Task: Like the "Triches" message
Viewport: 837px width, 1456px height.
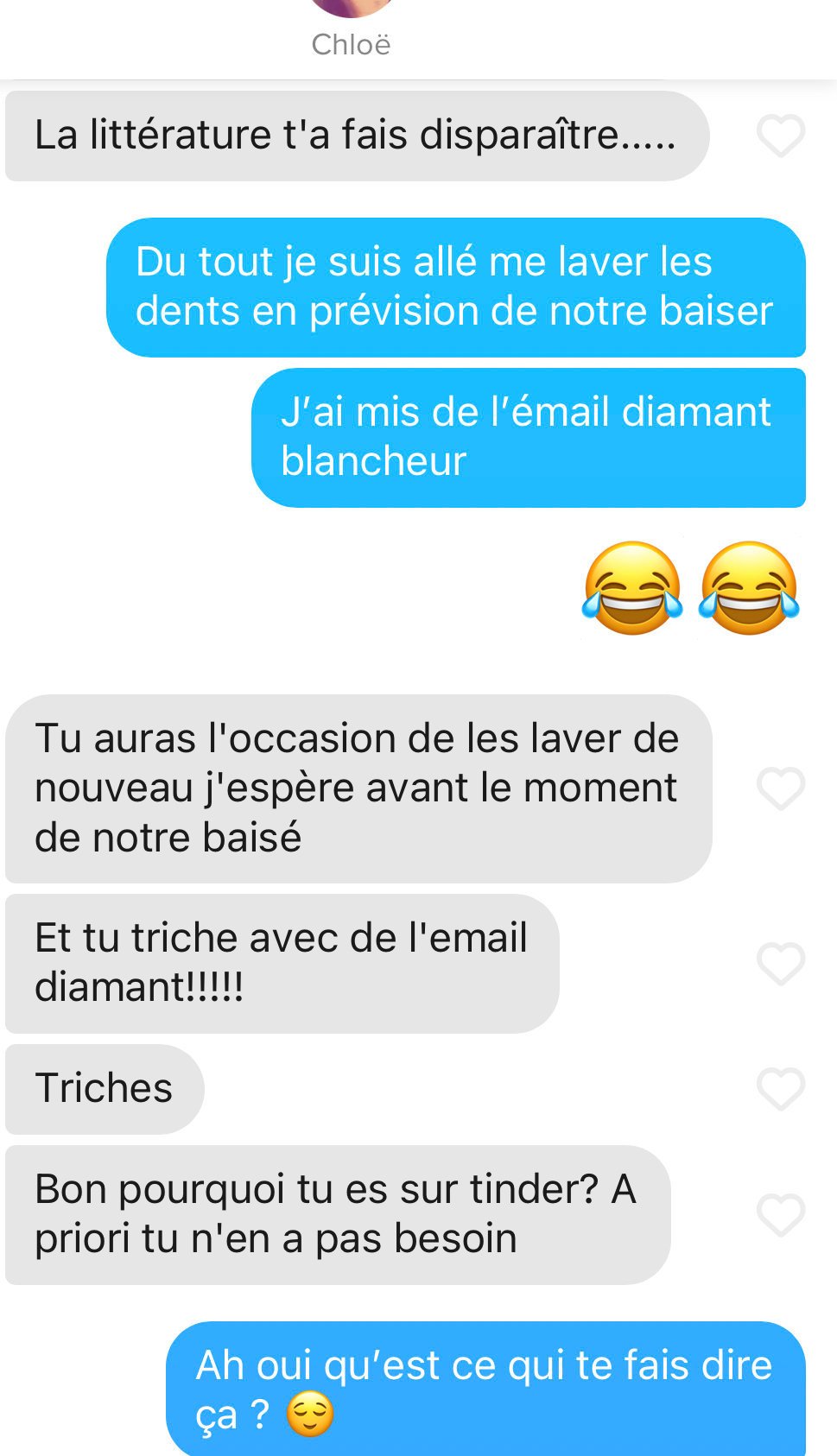Action: [780, 1088]
